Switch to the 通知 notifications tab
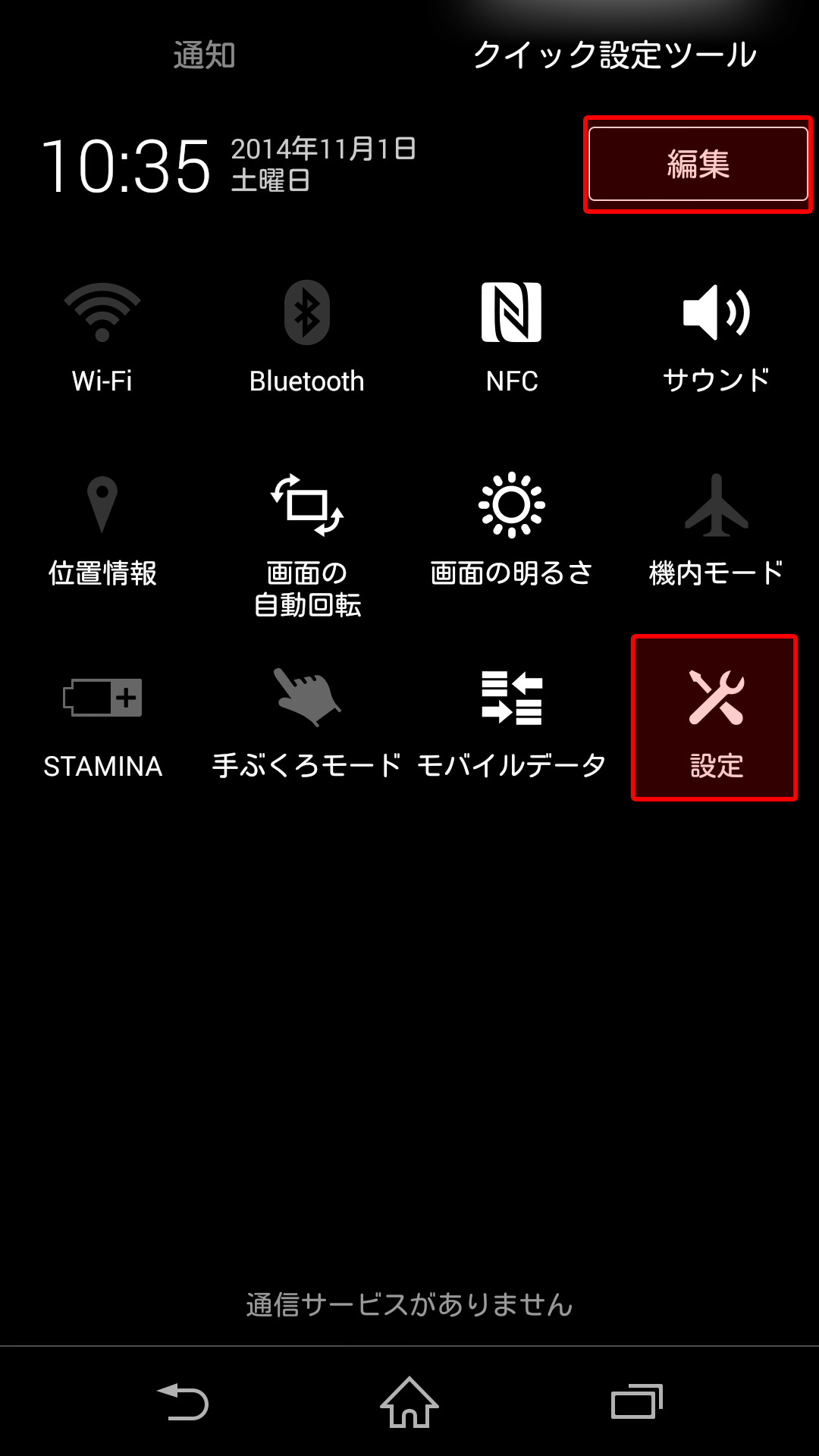This screenshot has width=819, height=1456. click(x=203, y=55)
